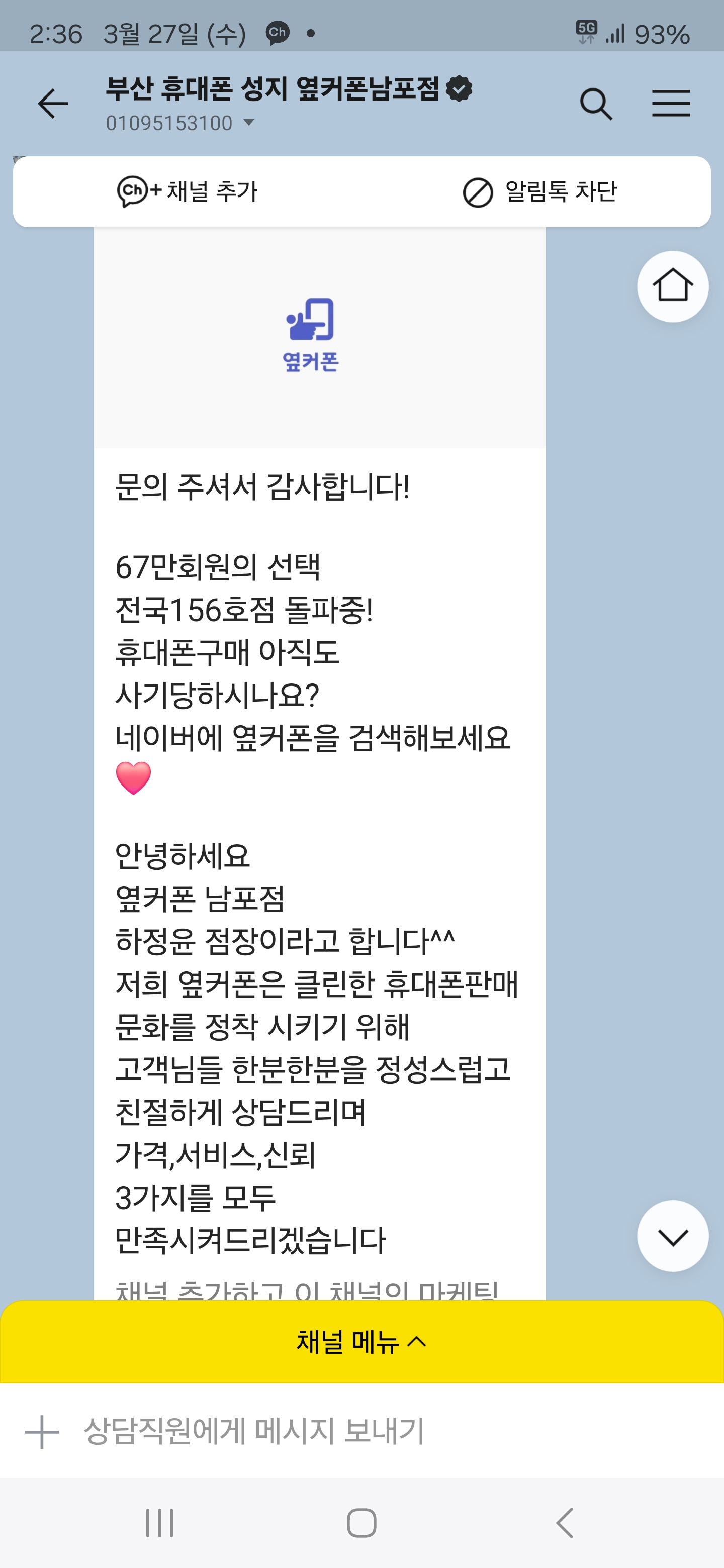Open the chat room hamburger menu

670,104
